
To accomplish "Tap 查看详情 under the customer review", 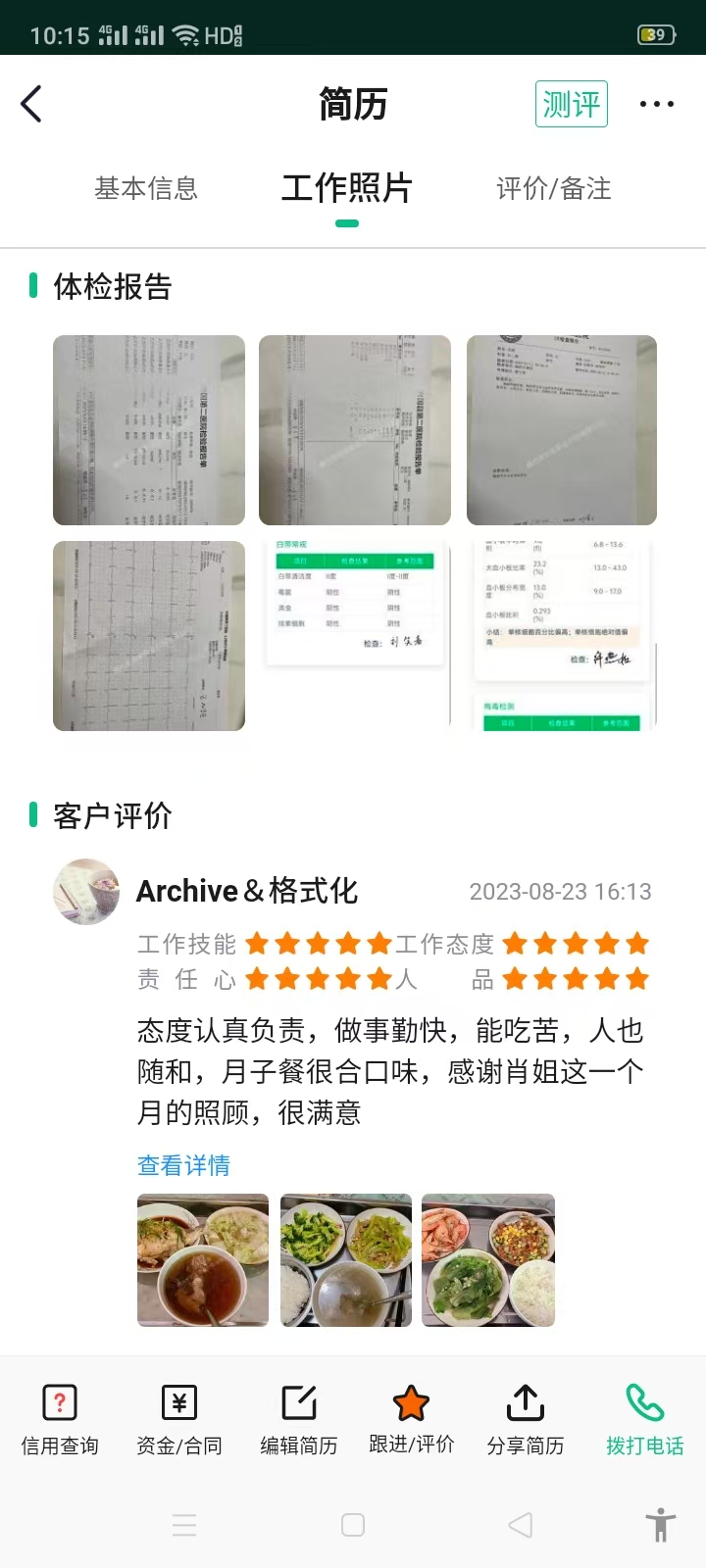I will pos(183,1165).
